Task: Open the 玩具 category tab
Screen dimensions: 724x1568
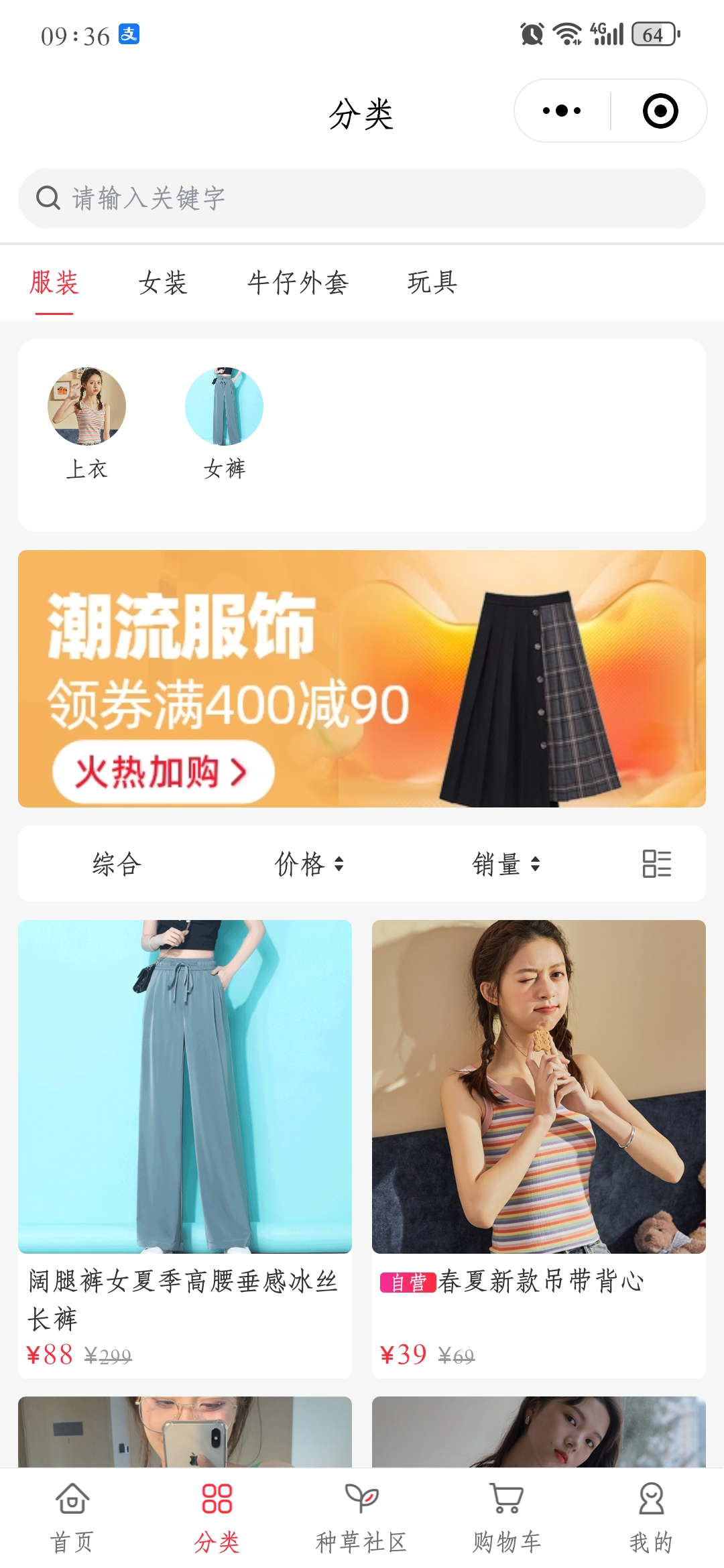Action: 432,283
